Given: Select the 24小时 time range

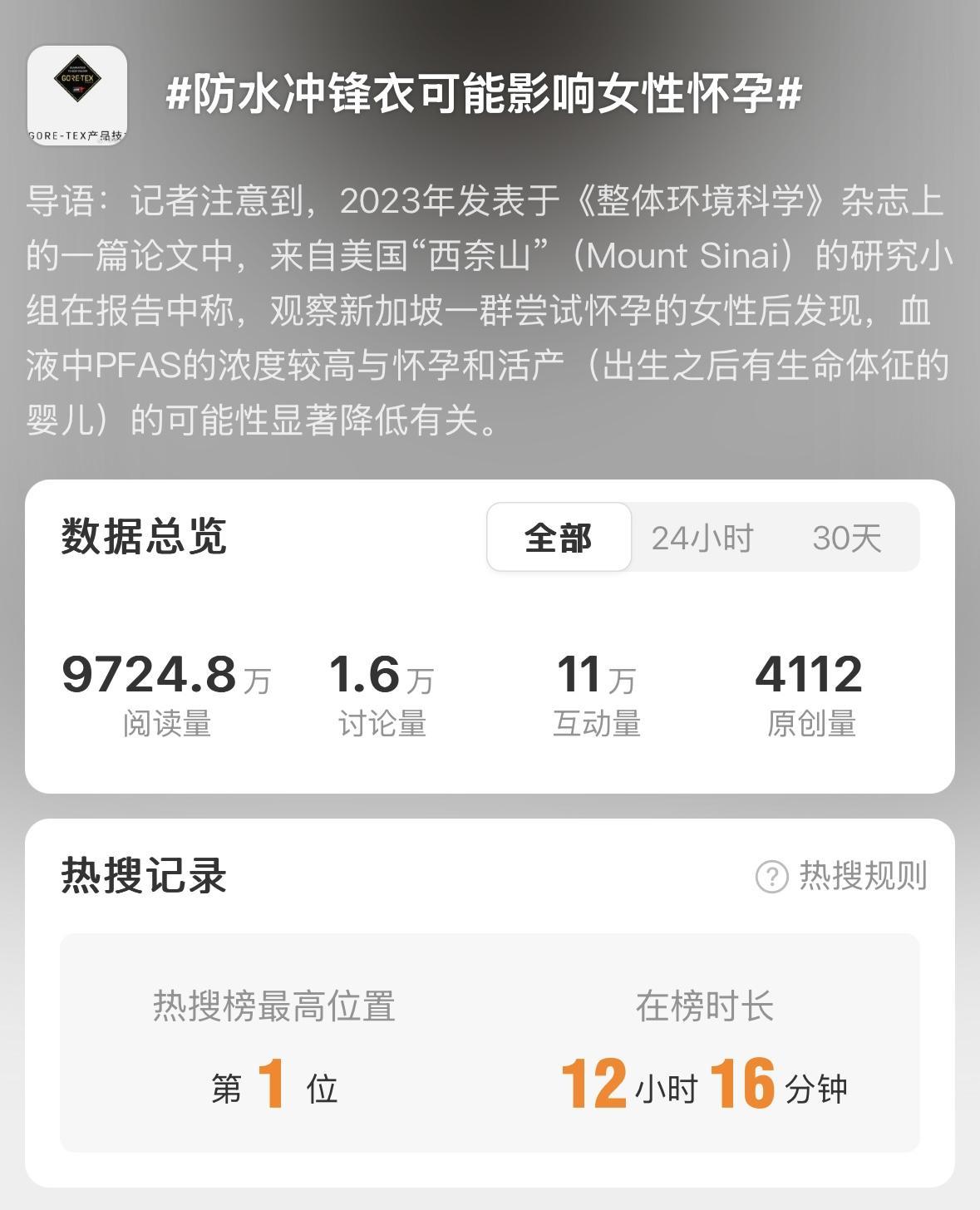Looking at the screenshot, I should [702, 538].
